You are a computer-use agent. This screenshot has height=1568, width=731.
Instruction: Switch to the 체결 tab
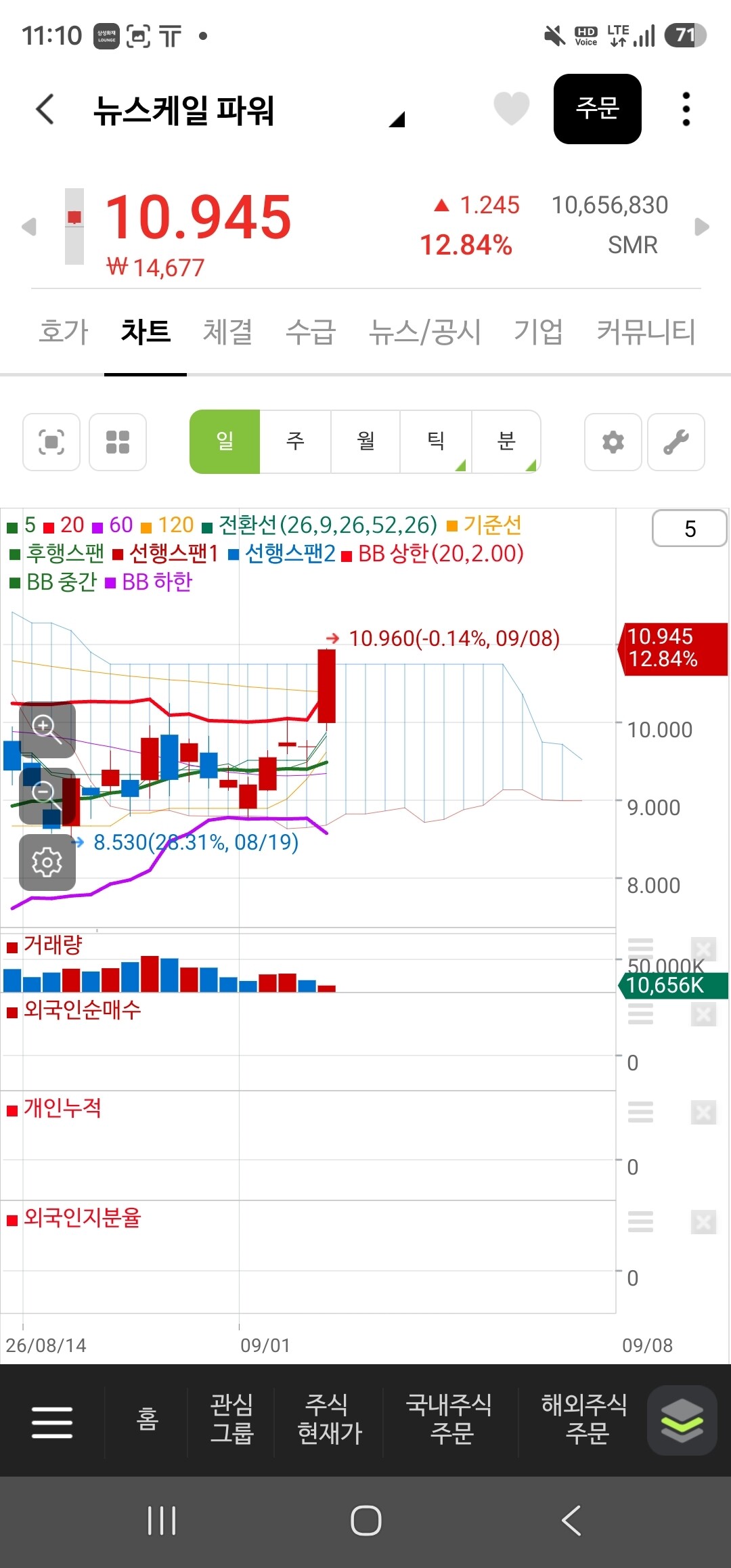pos(228,332)
